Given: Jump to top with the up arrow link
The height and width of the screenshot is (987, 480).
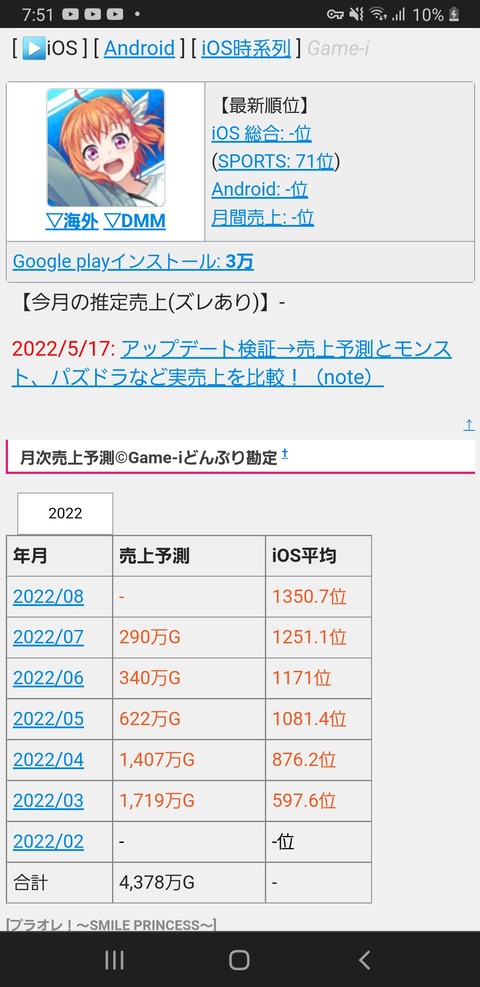Looking at the screenshot, I should click(469, 426).
